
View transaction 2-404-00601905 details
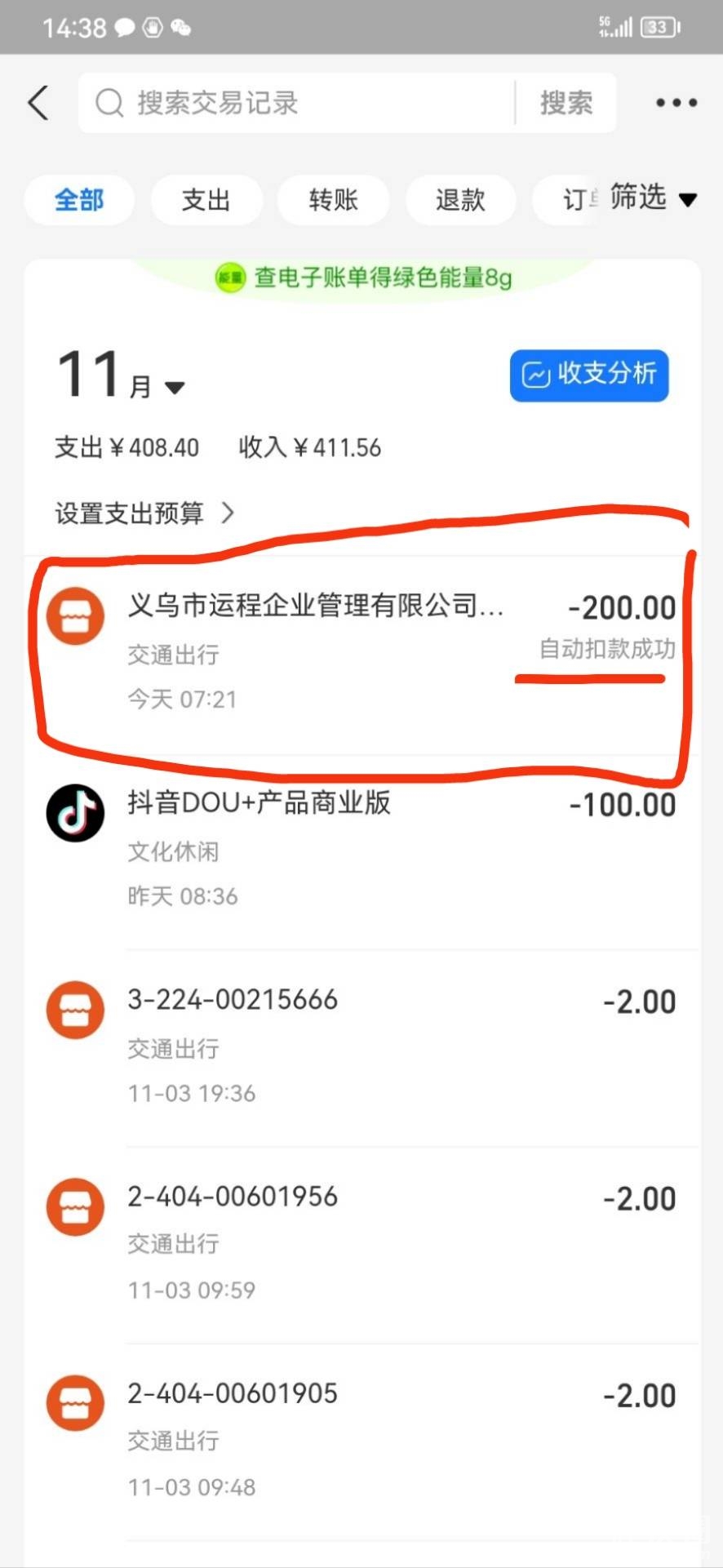(x=361, y=1439)
